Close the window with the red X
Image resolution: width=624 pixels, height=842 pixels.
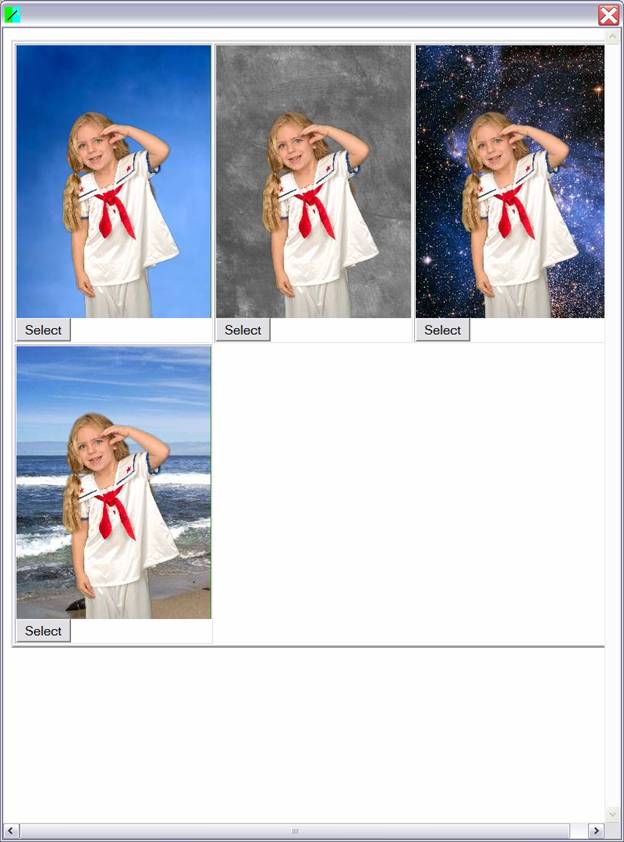click(x=608, y=15)
